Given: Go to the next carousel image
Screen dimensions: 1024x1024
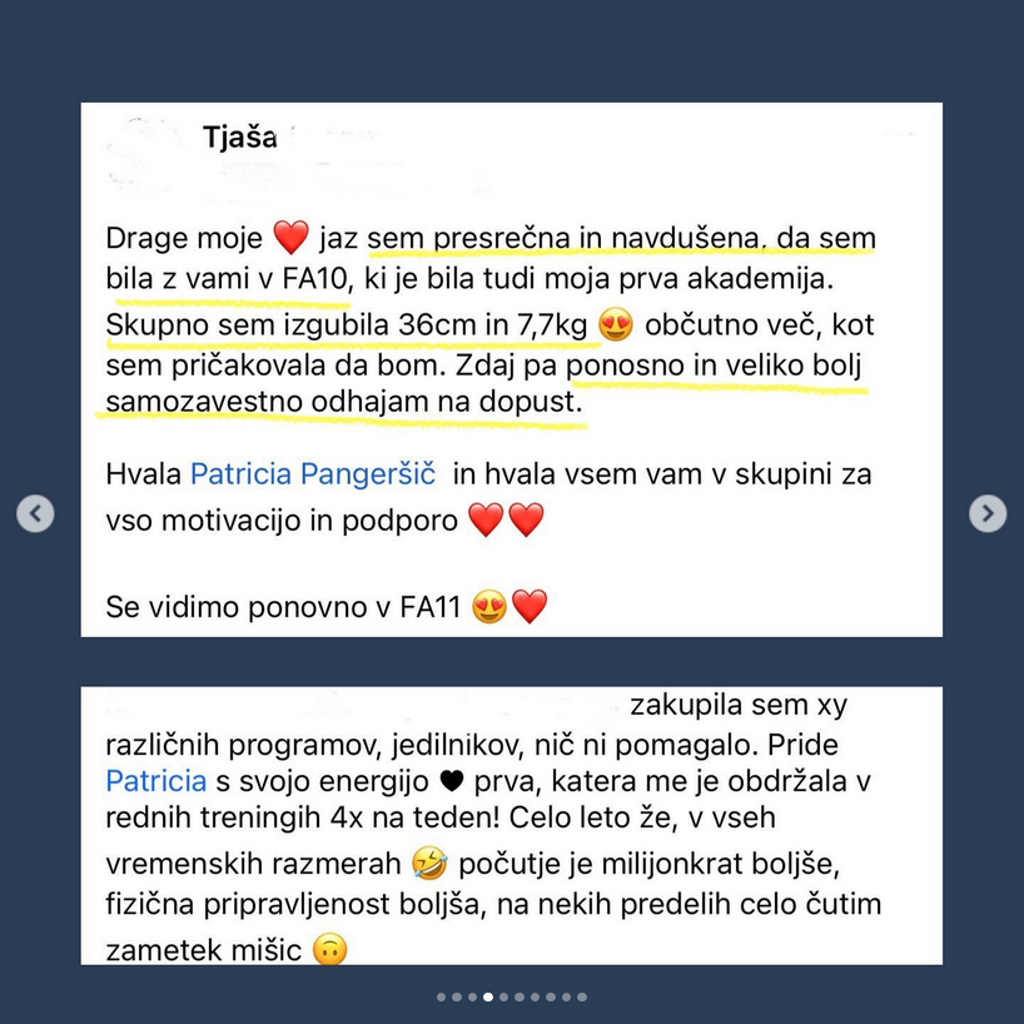Looking at the screenshot, I should (987, 514).
